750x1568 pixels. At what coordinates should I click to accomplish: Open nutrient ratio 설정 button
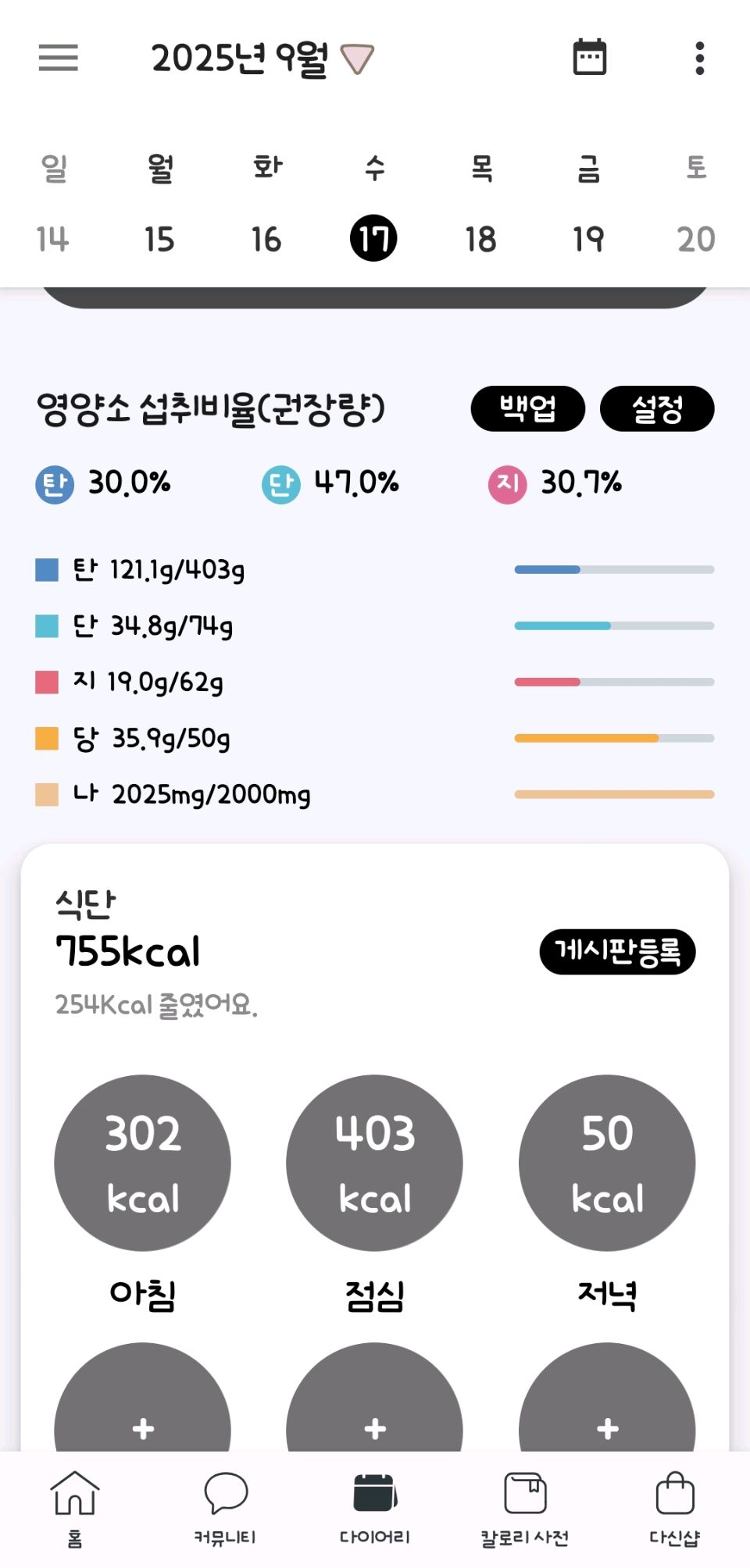(657, 408)
